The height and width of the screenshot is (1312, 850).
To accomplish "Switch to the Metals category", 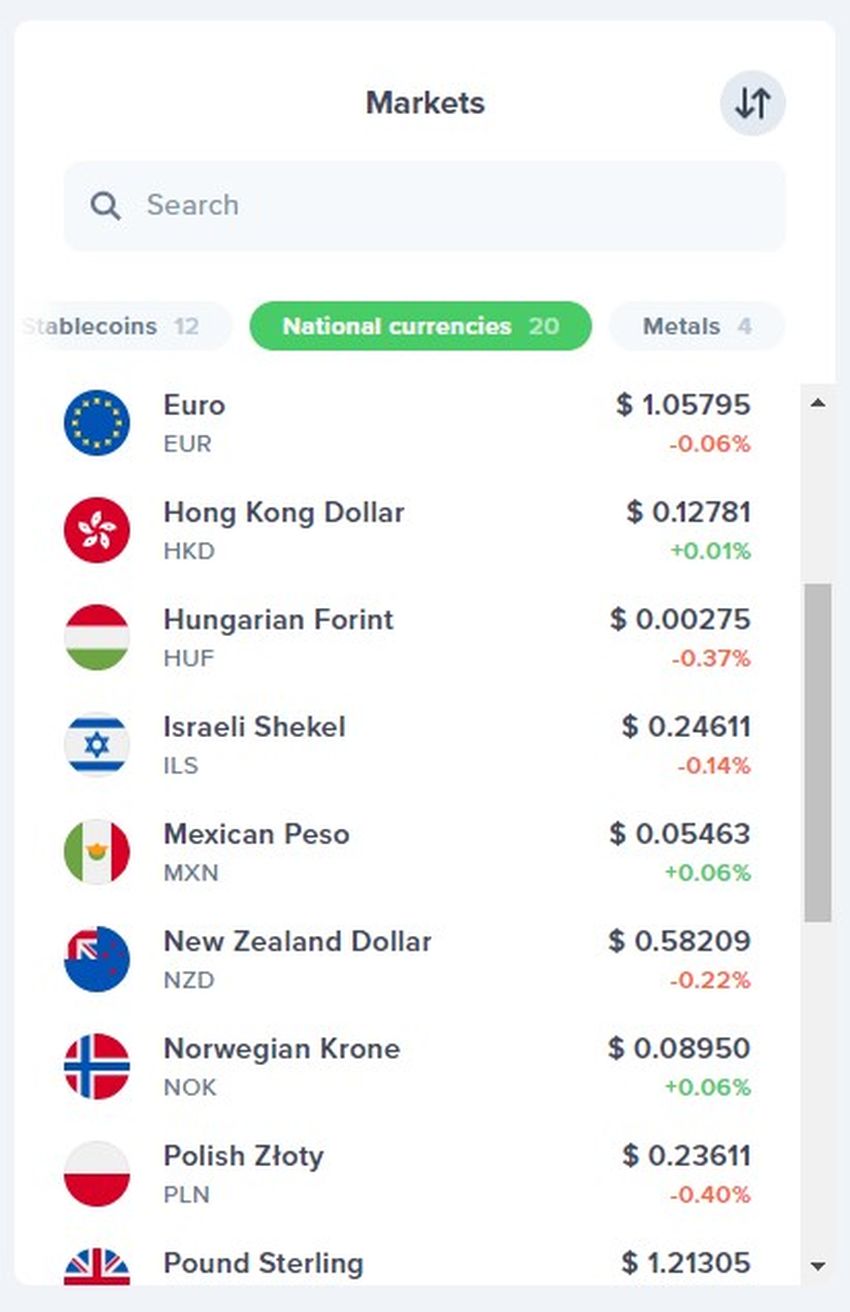I will (696, 326).
